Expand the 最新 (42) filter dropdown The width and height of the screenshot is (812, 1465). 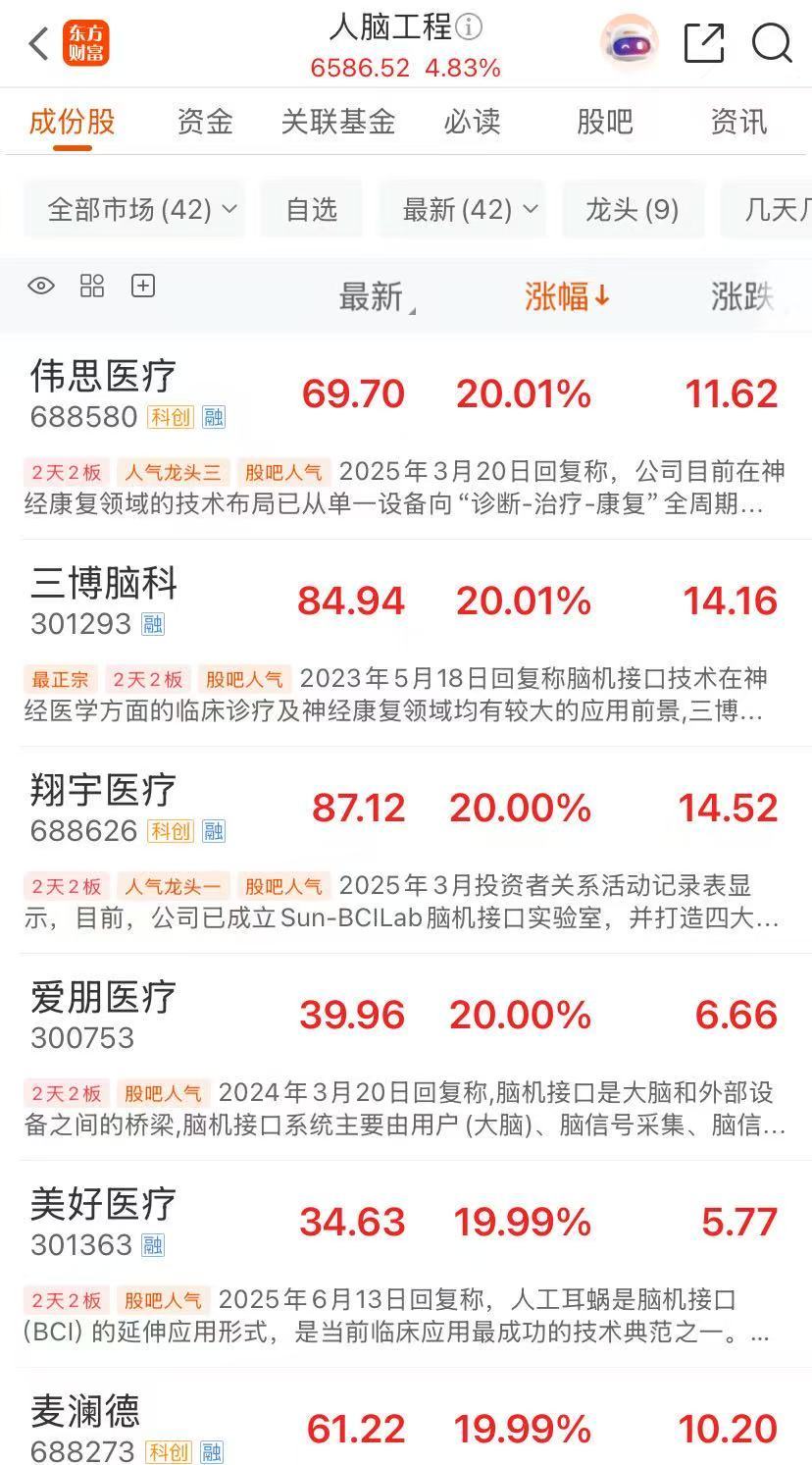[470, 209]
